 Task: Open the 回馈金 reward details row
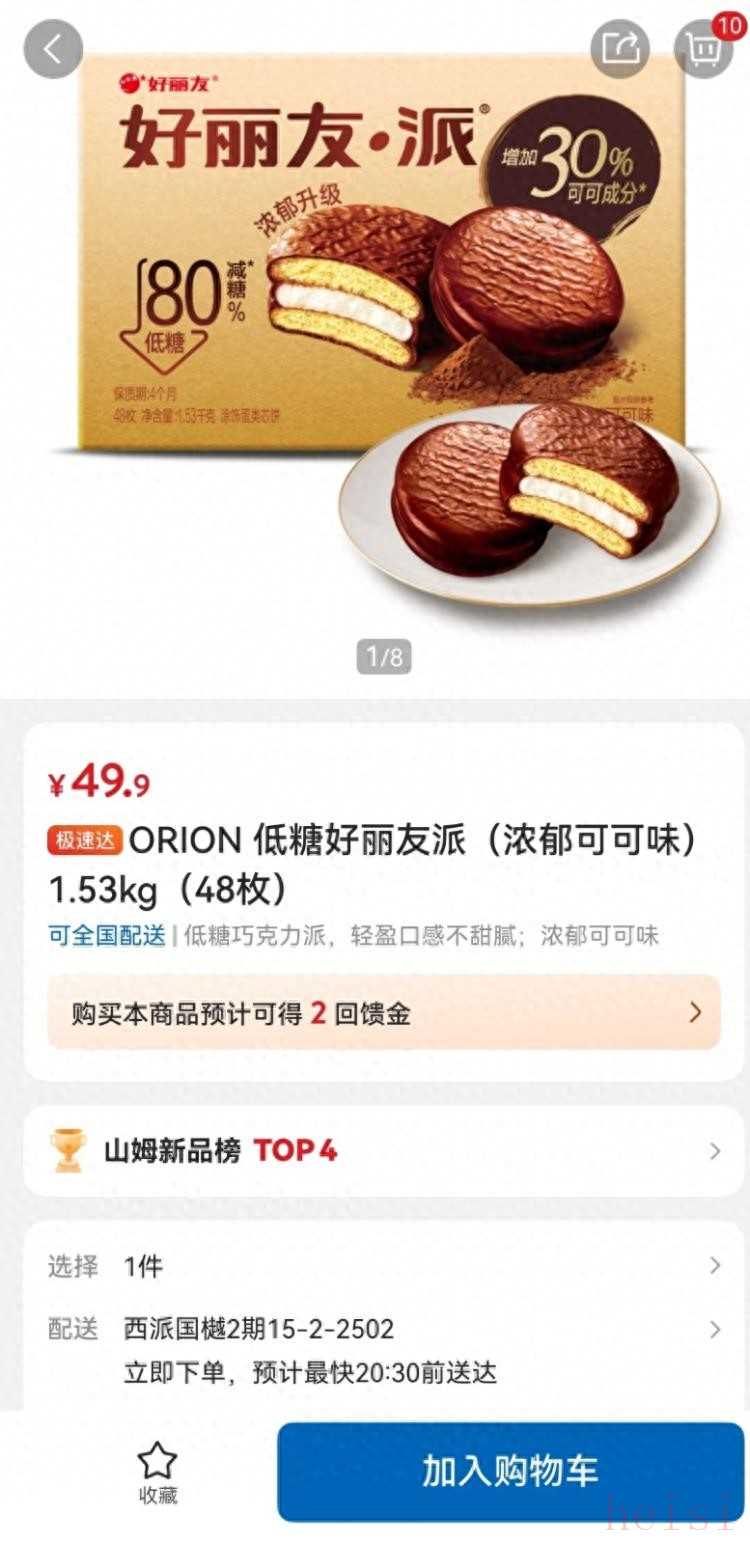pos(384,1013)
